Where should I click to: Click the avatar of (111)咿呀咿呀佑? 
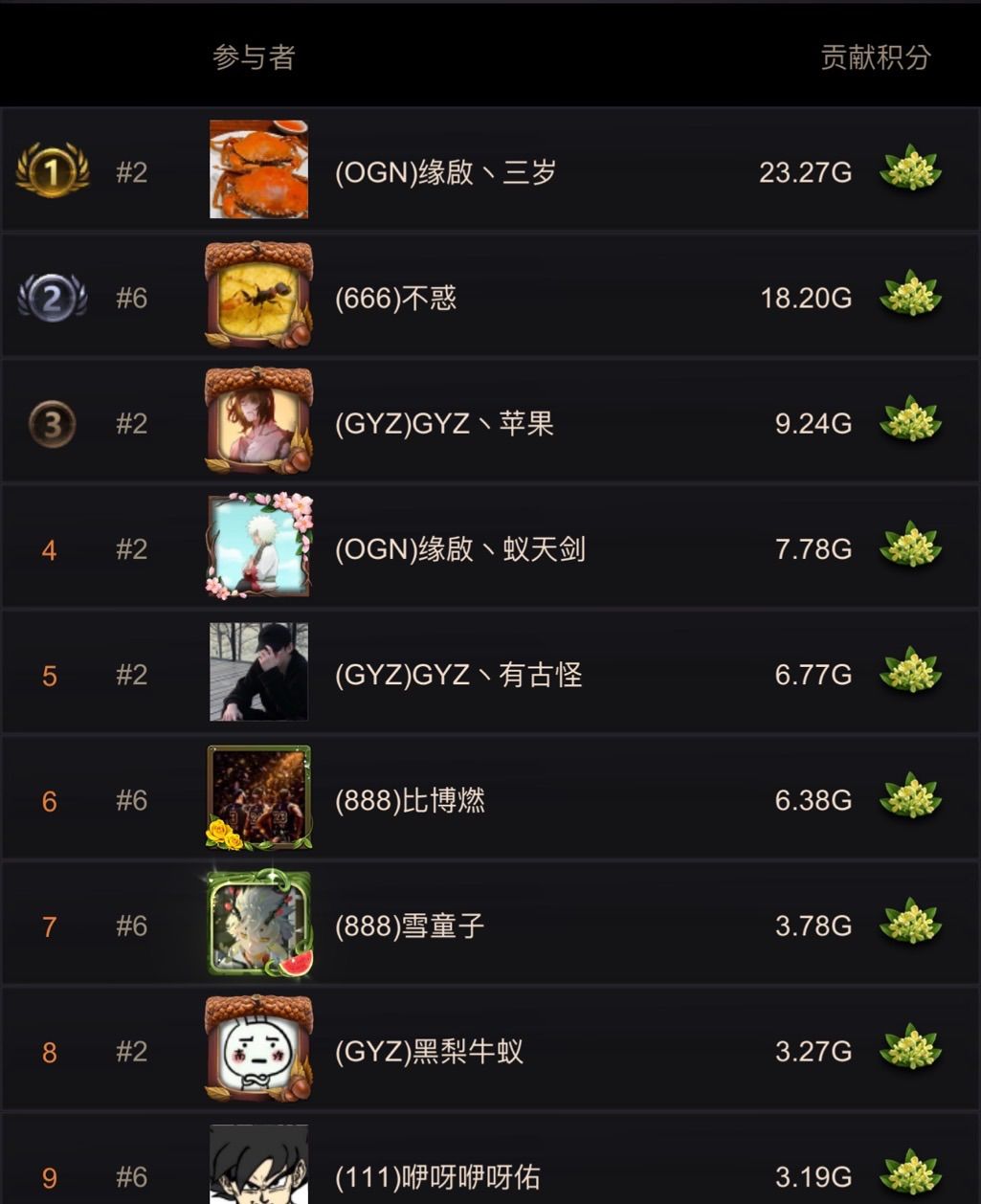pyautogui.click(x=258, y=1169)
